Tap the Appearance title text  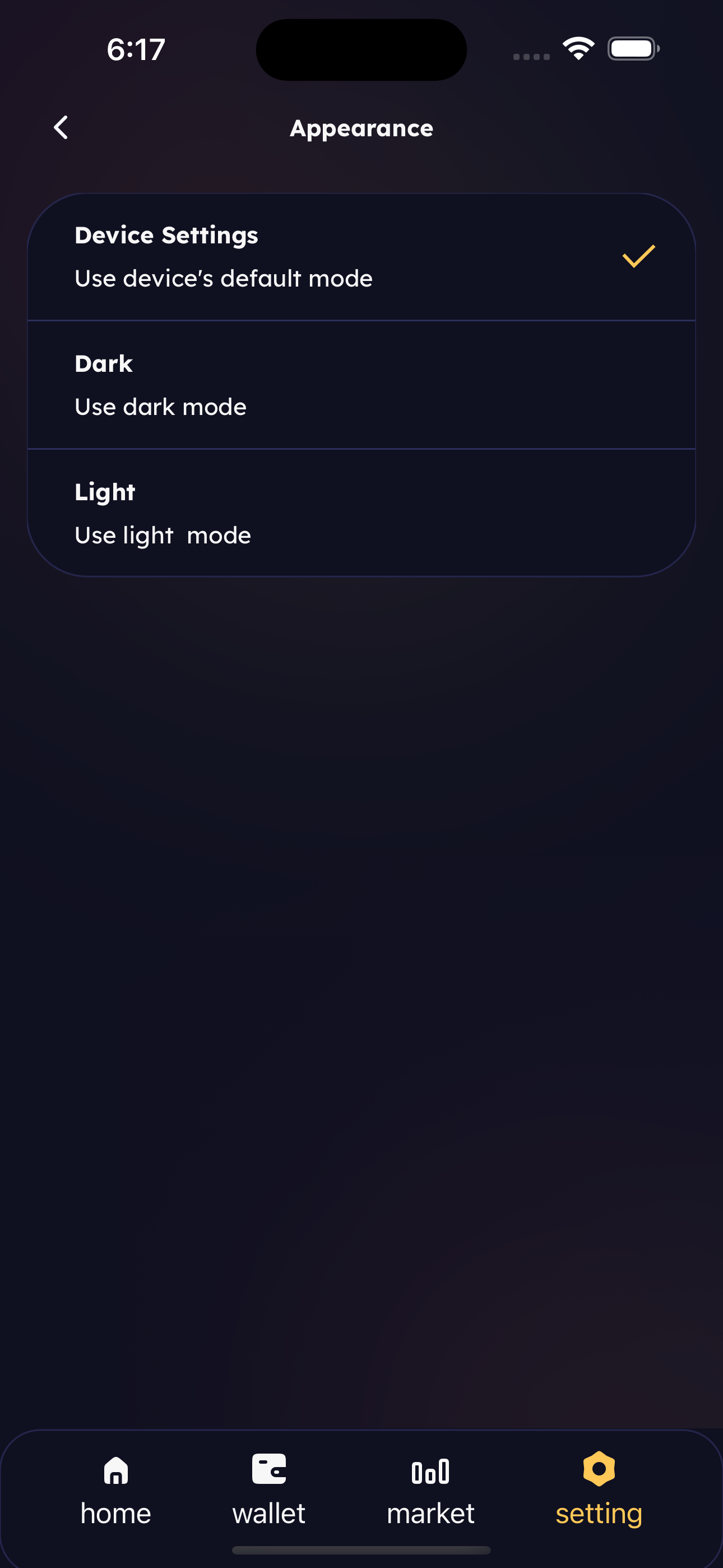(361, 128)
